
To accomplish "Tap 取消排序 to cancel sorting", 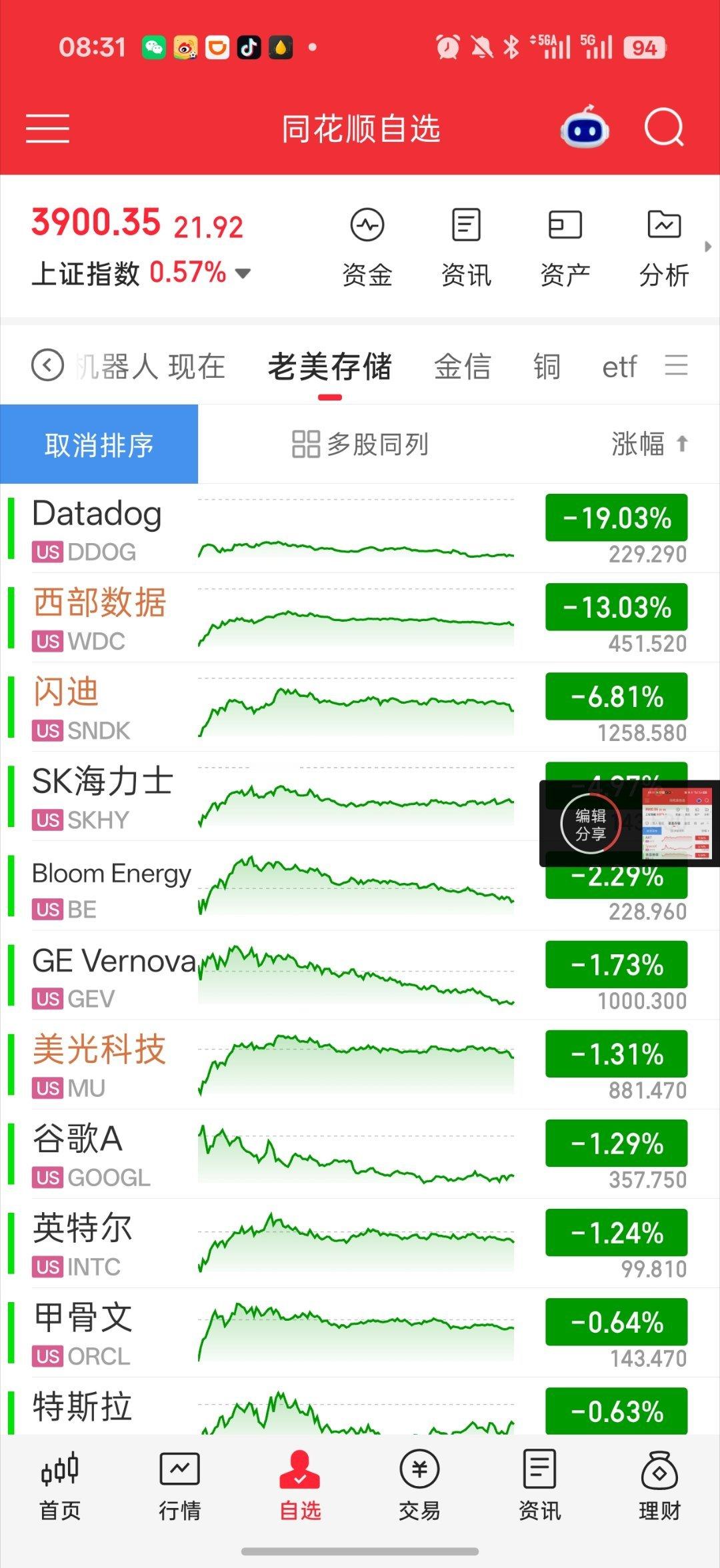I will (x=99, y=444).
